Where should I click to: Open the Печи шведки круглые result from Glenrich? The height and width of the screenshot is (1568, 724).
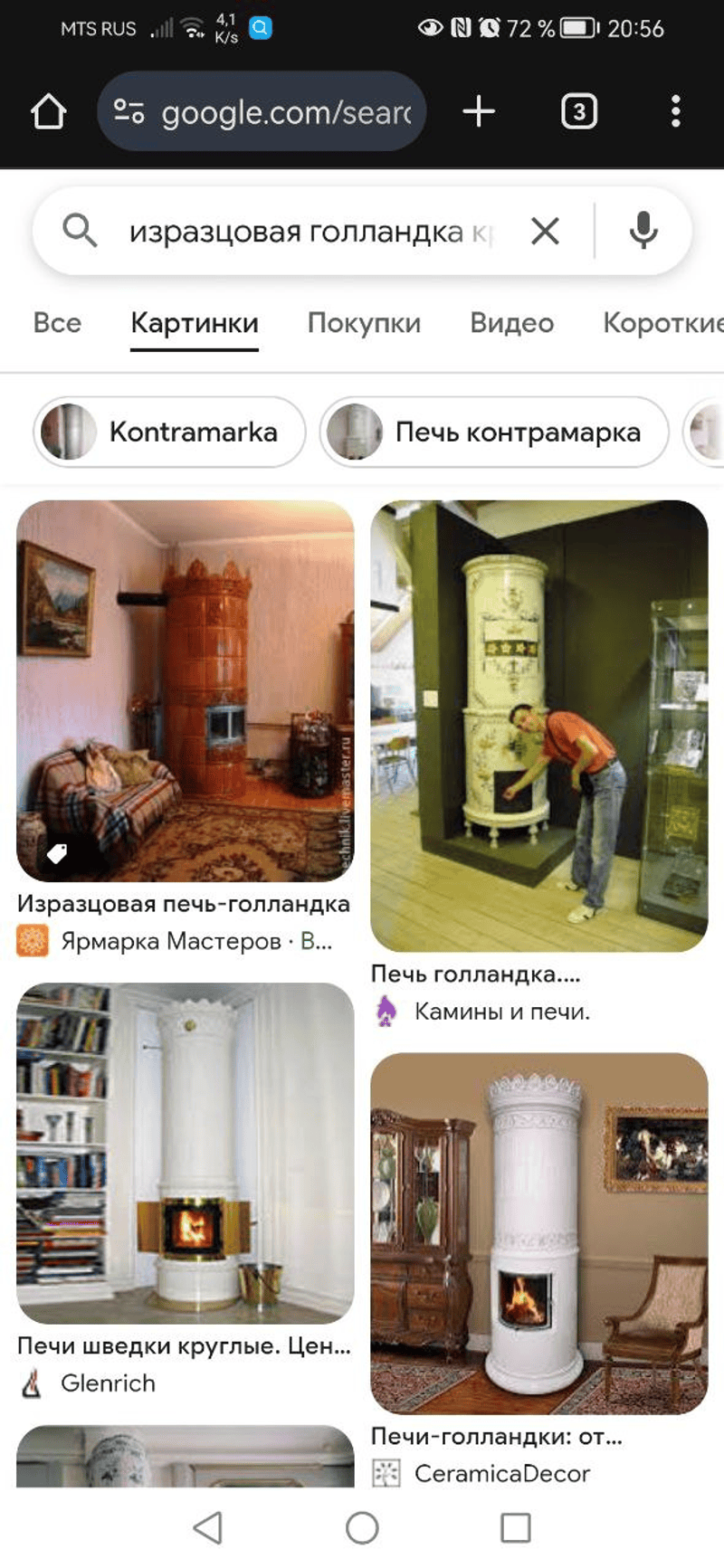click(x=186, y=1154)
